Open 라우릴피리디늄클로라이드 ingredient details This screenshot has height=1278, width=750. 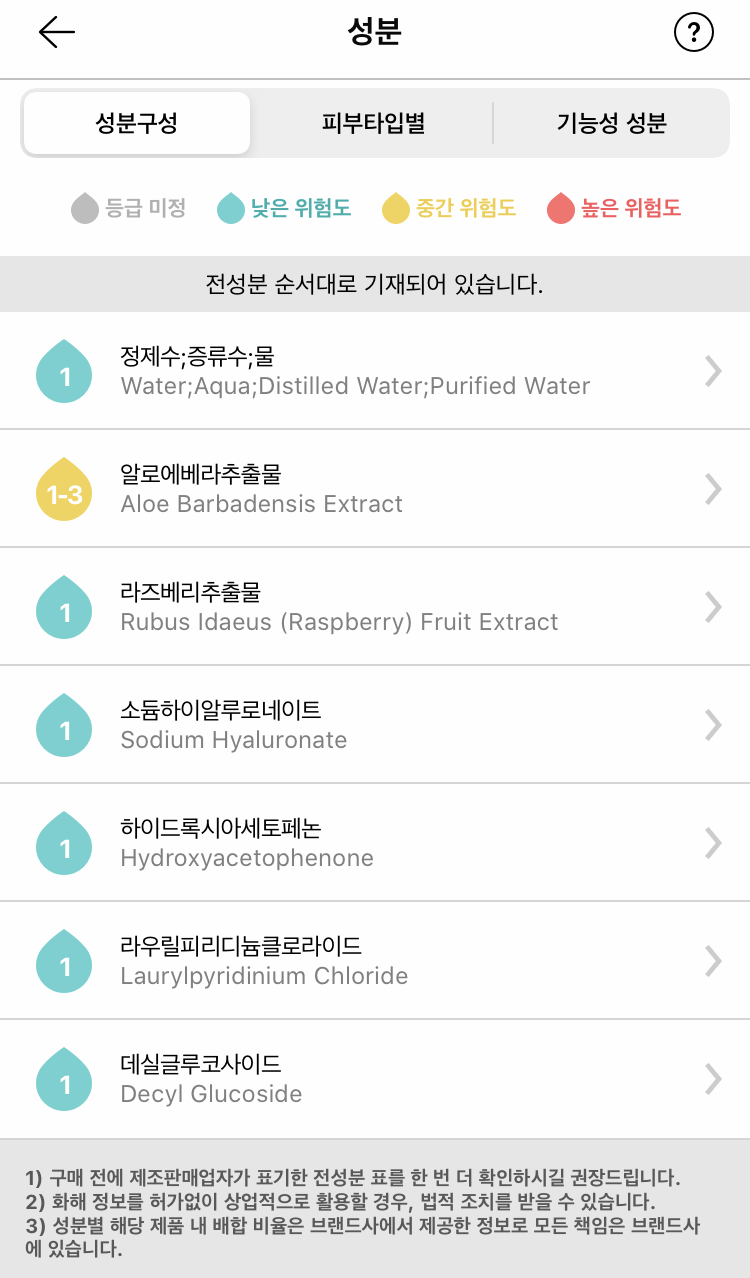tap(375, 961)
